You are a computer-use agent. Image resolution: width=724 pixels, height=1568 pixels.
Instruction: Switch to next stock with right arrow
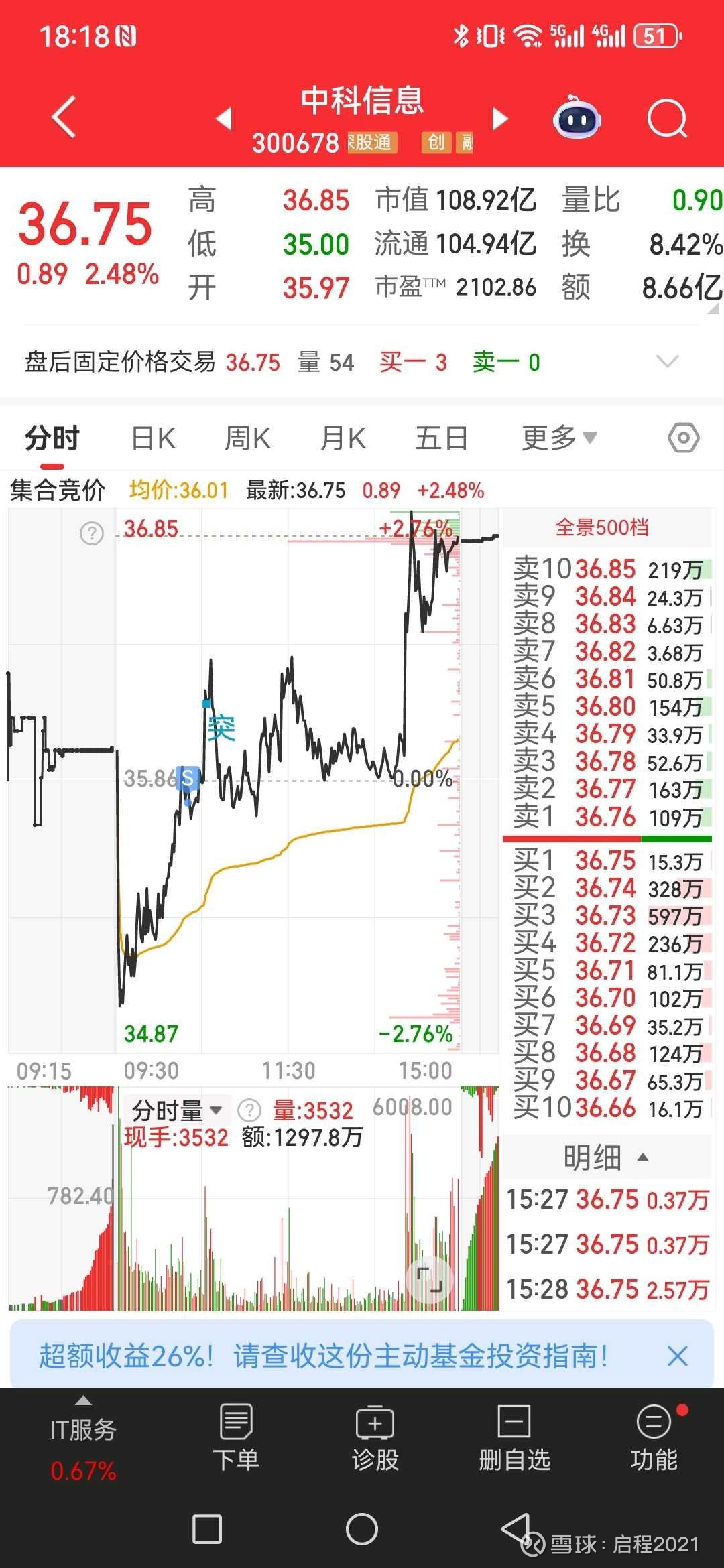click(x=499, y=117)
